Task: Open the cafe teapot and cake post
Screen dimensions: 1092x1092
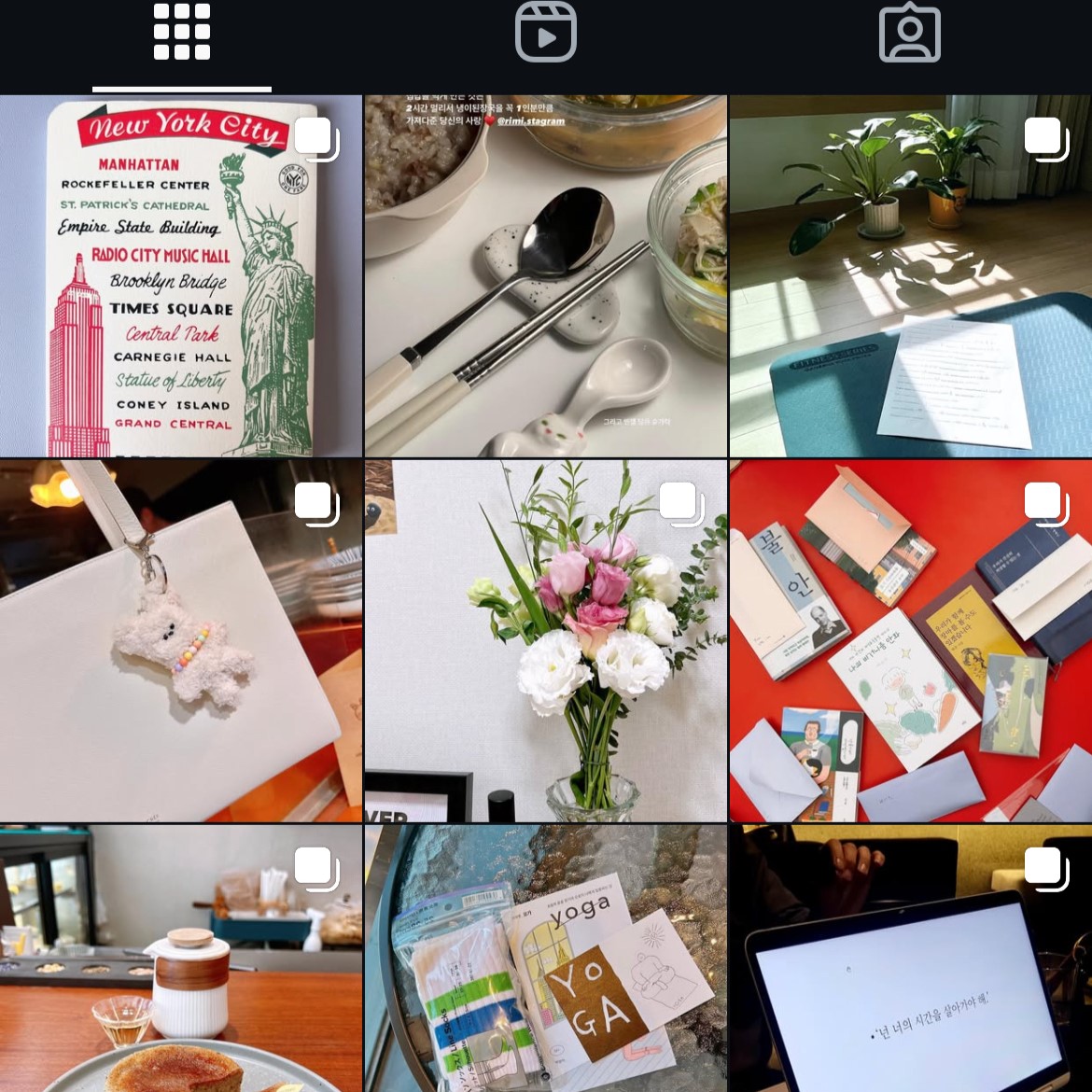Action: (x=181, y=959)
